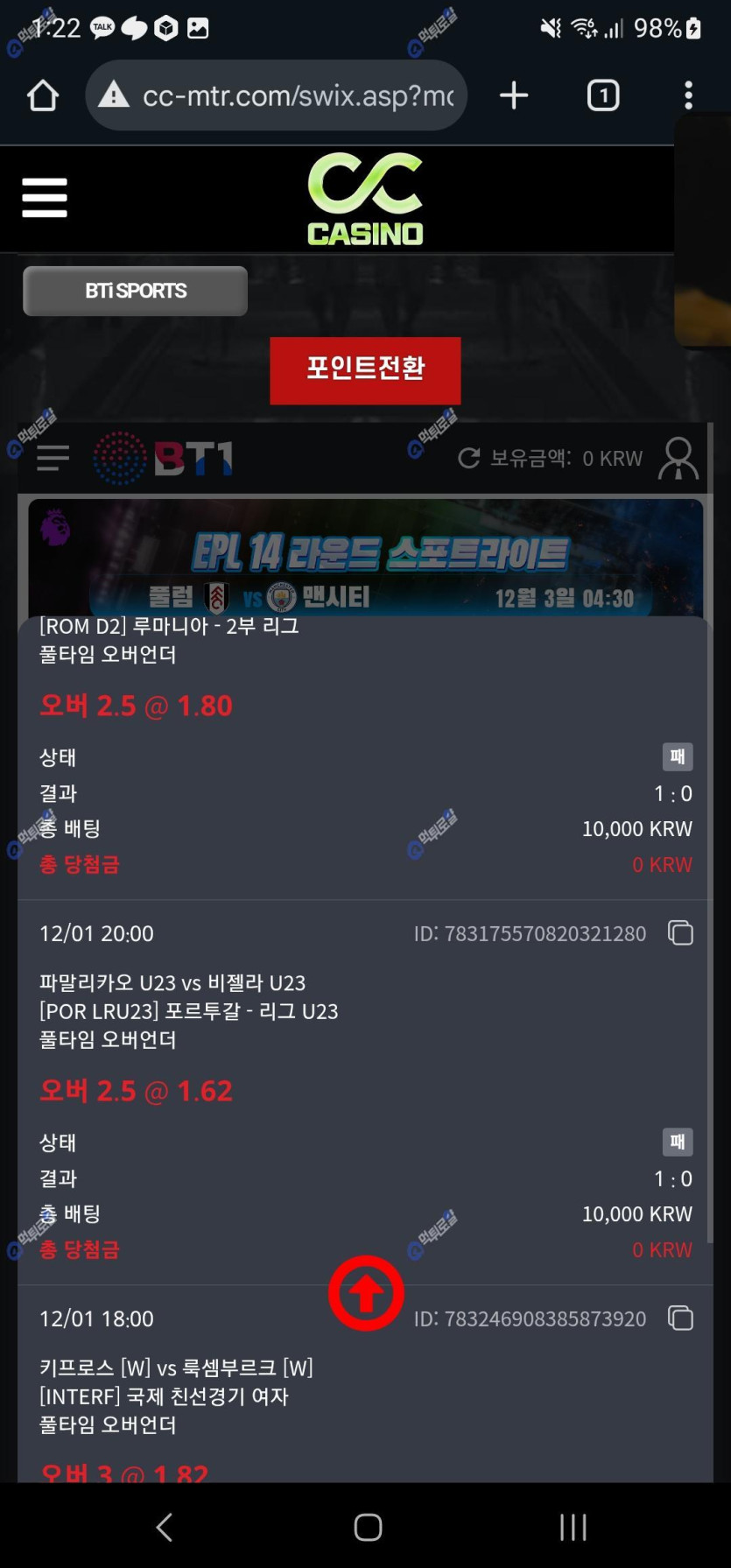
Task: Open the BT1 side menu icon
Action: pyautogui.click(x=53, y=458)
